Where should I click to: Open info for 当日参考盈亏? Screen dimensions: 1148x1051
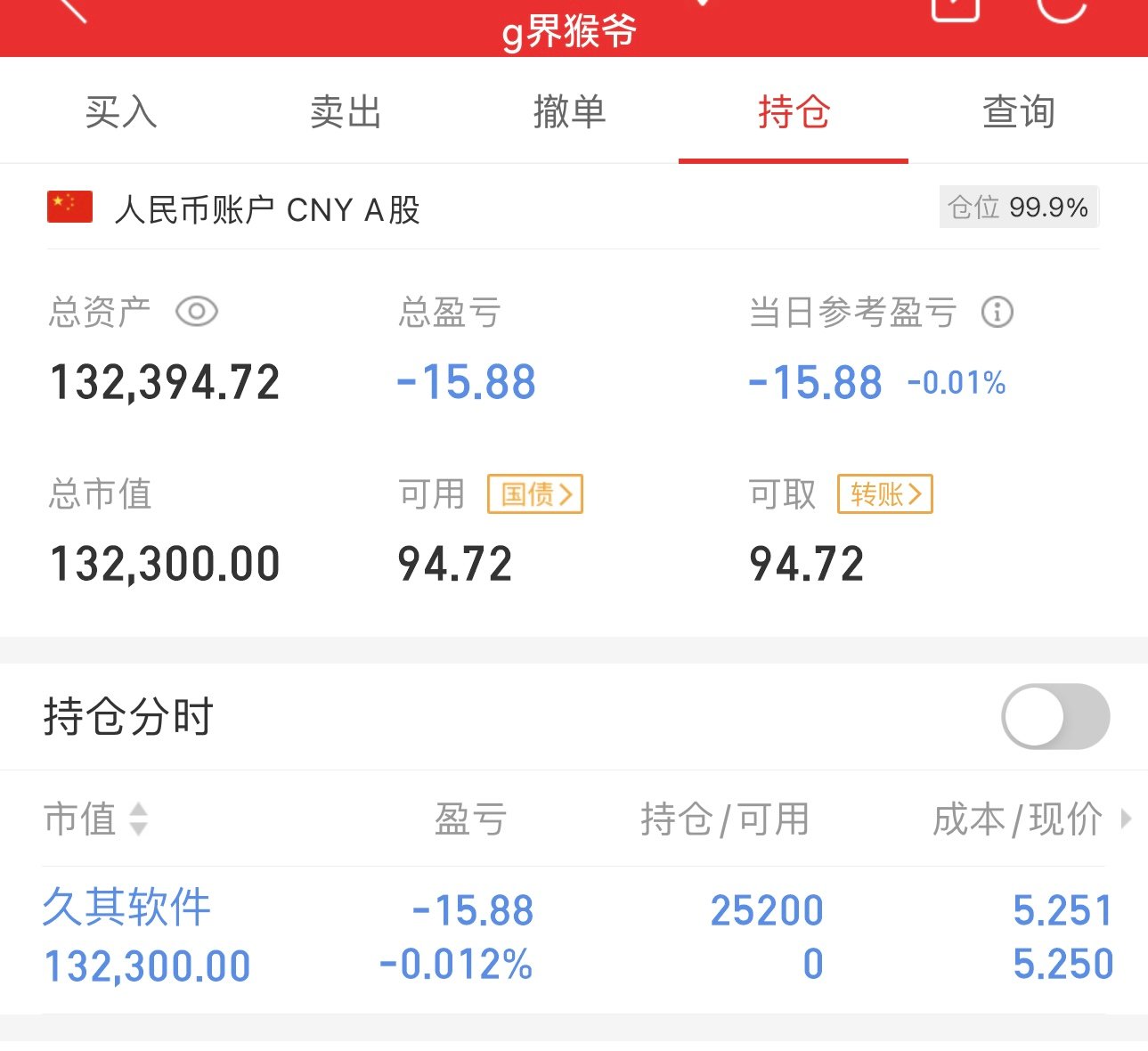pyautogui.click(x=997, y=313)
